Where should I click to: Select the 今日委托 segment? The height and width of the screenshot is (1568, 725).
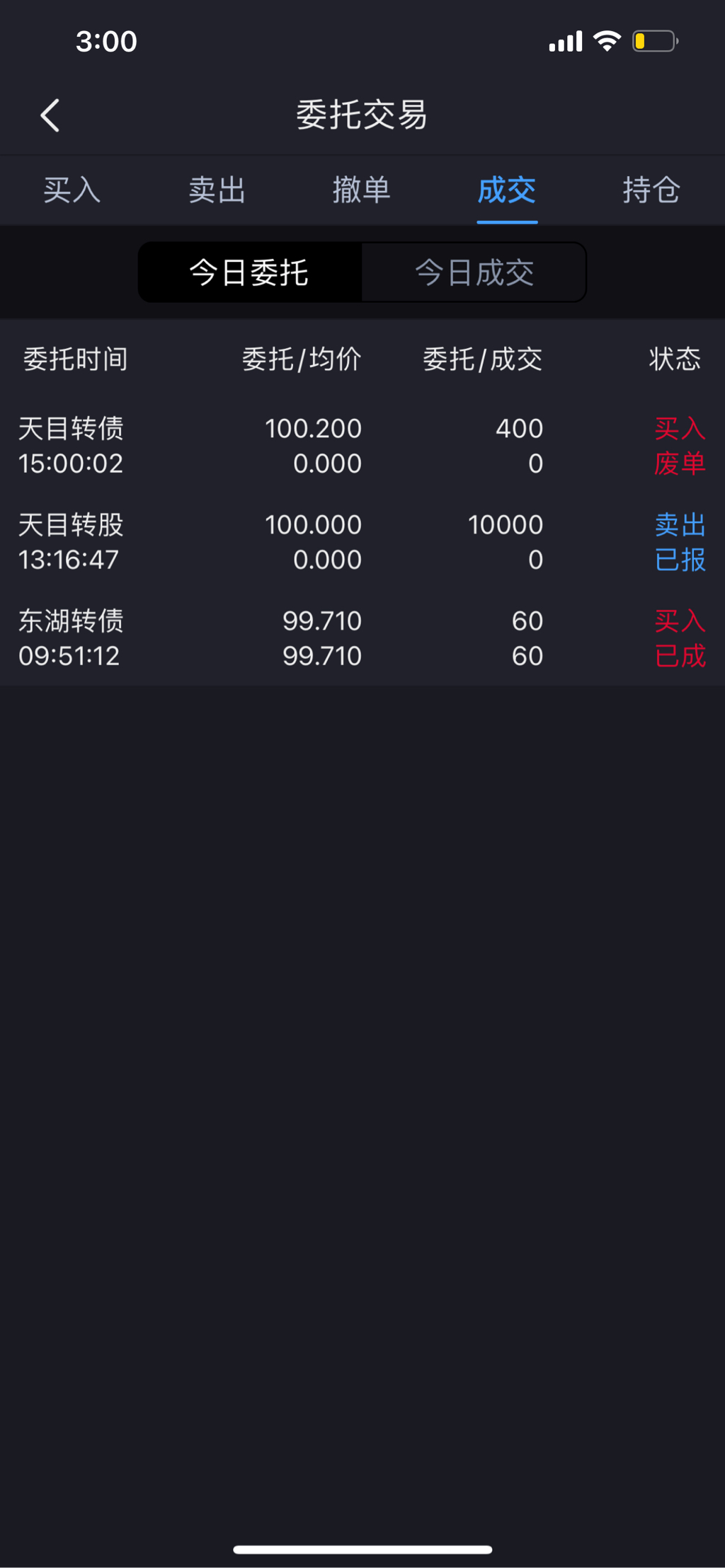(250, 272)
